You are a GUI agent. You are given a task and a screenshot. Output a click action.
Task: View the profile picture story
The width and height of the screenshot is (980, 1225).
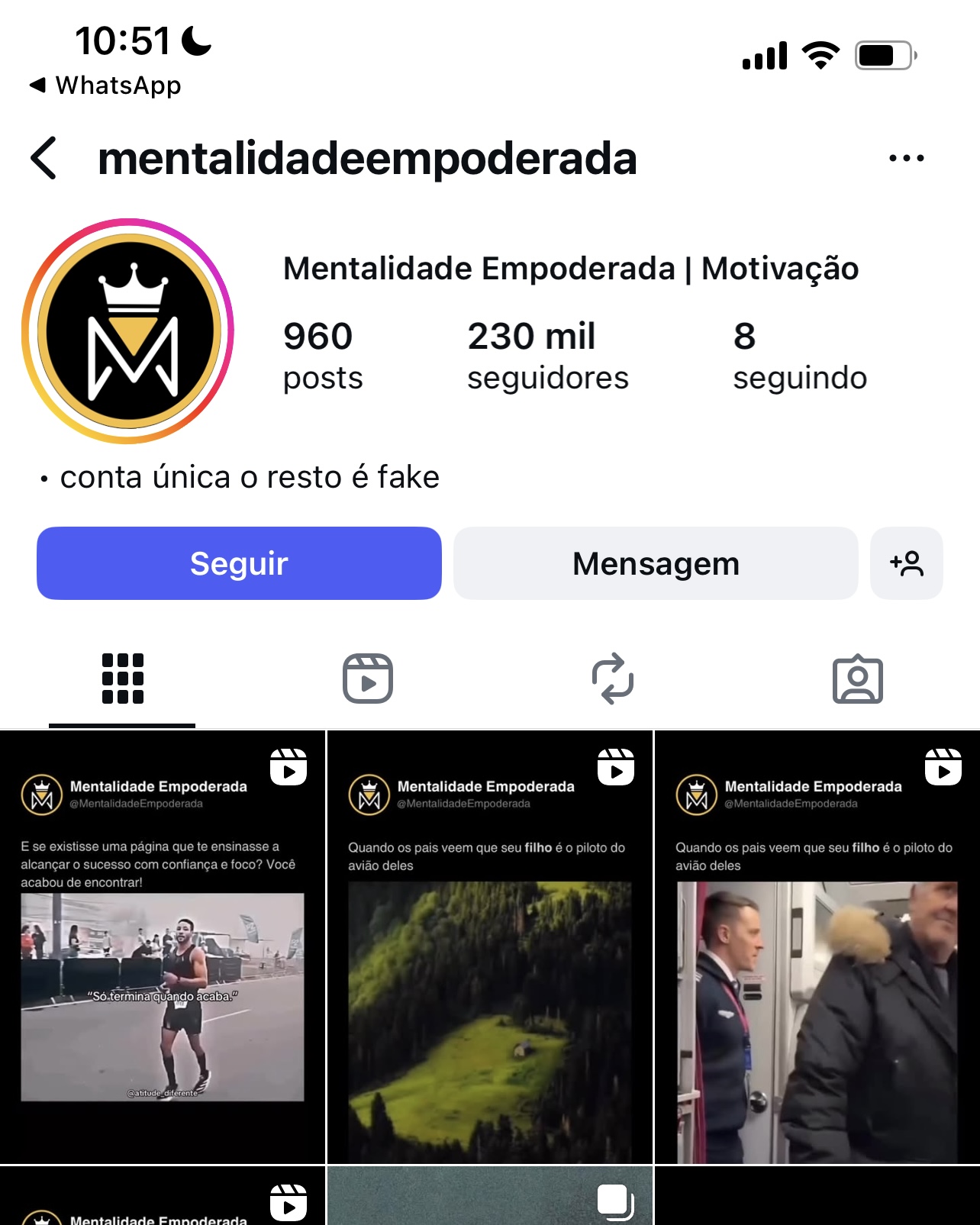point(128,331)
